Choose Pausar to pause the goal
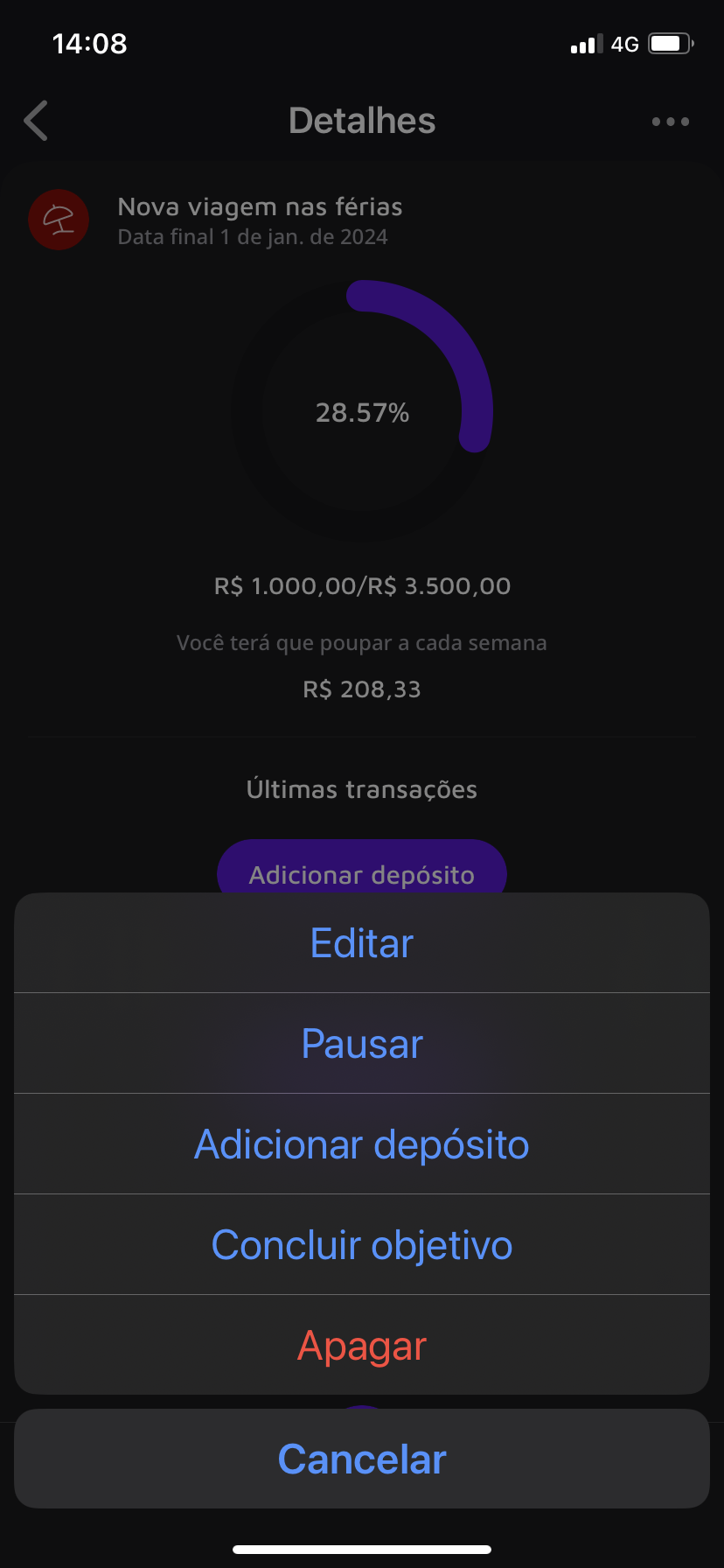 pyautogui.click(x=362, y=1044)
